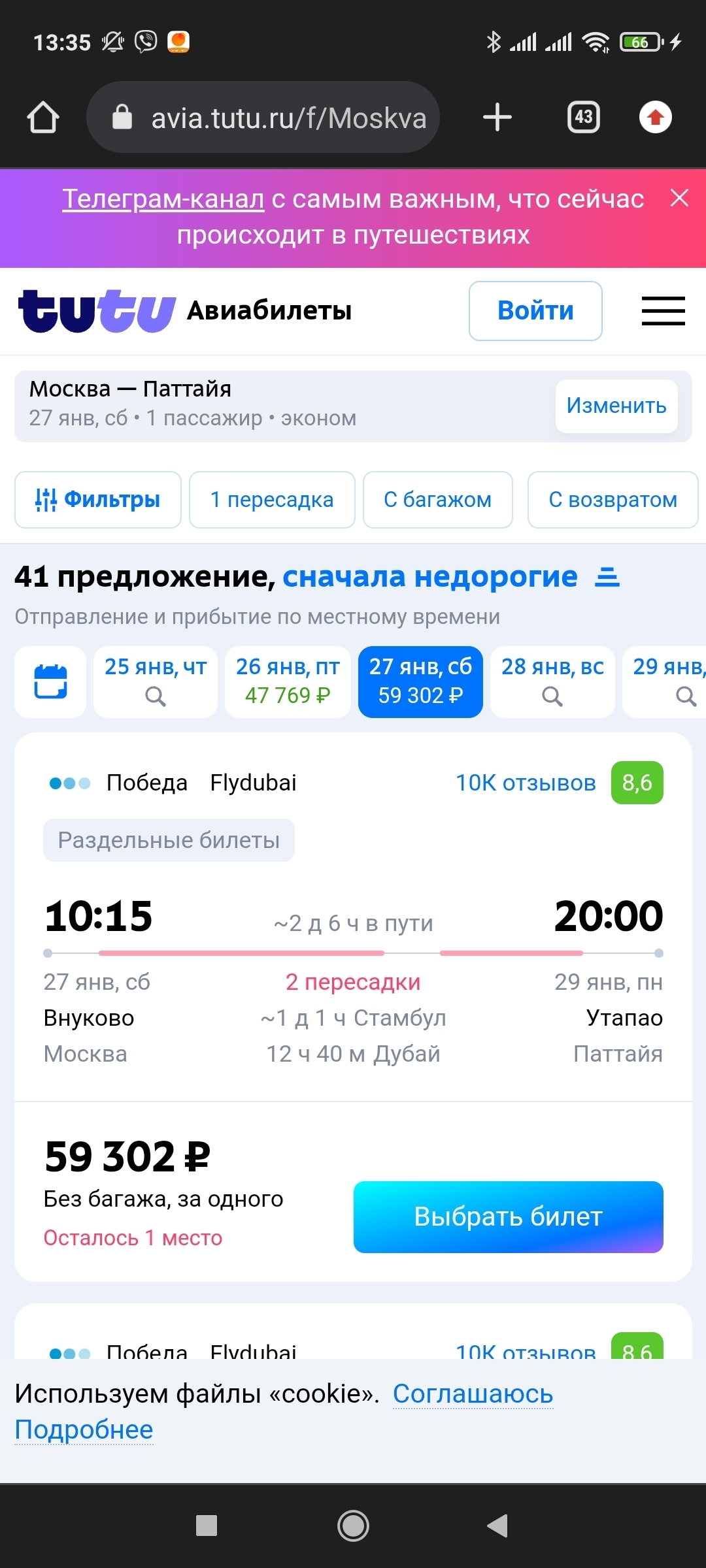The width and height of the screenshot is (706, 1568).
Task: Accept cookies with Соглашаюсь
Action: click(473, 1394)
